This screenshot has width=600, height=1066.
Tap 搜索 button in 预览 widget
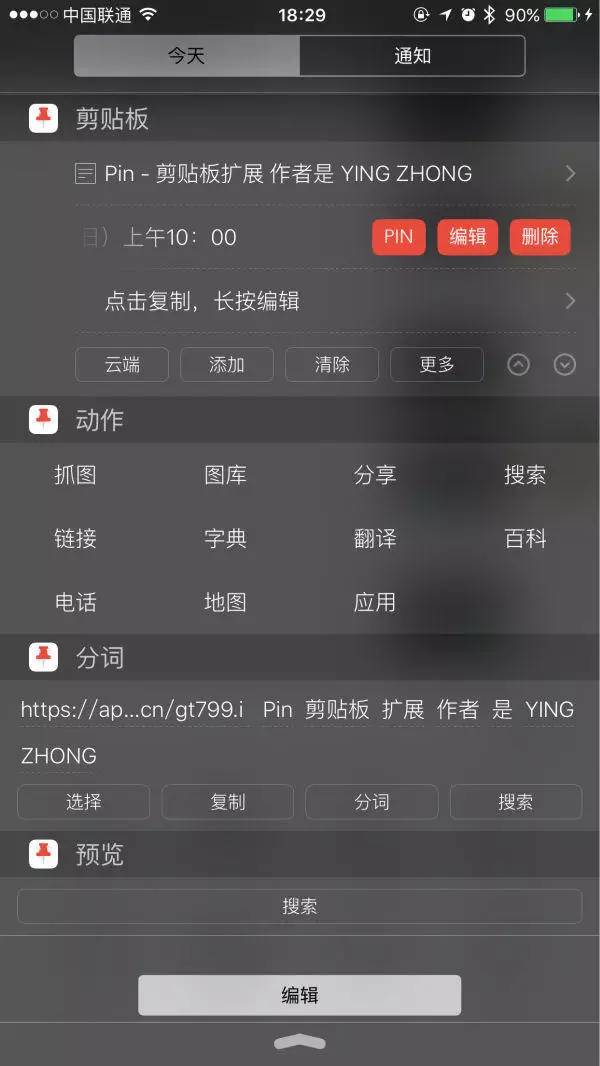pos(300,907)
